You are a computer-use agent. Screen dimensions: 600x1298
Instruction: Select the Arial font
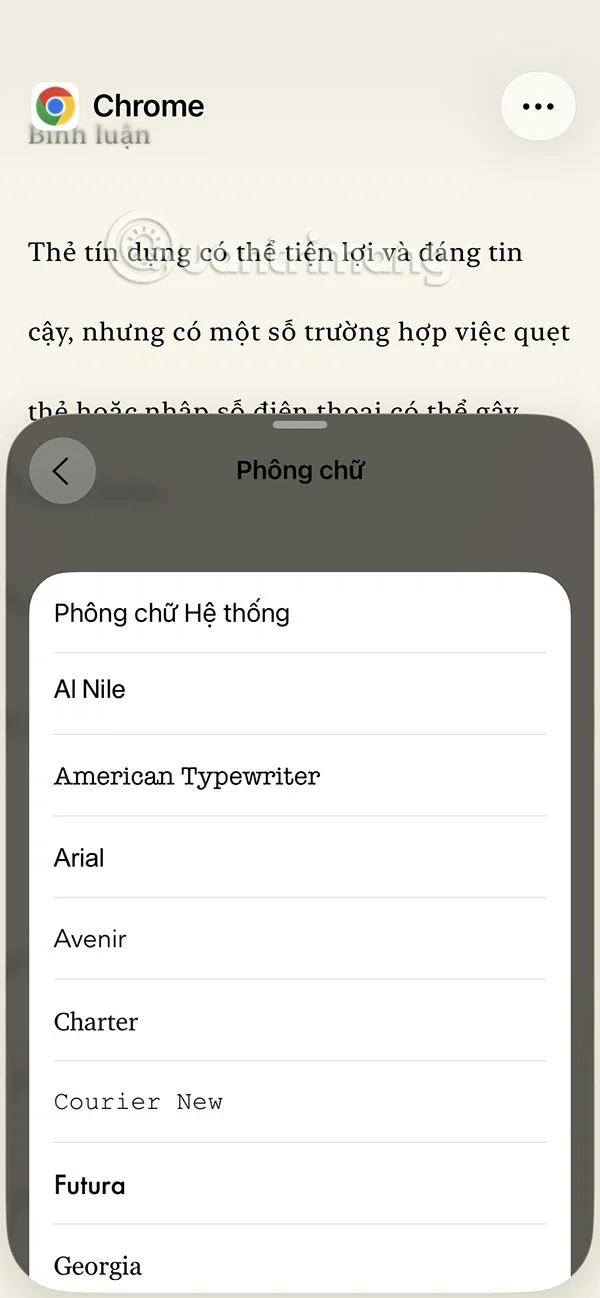tap(80, 858)
